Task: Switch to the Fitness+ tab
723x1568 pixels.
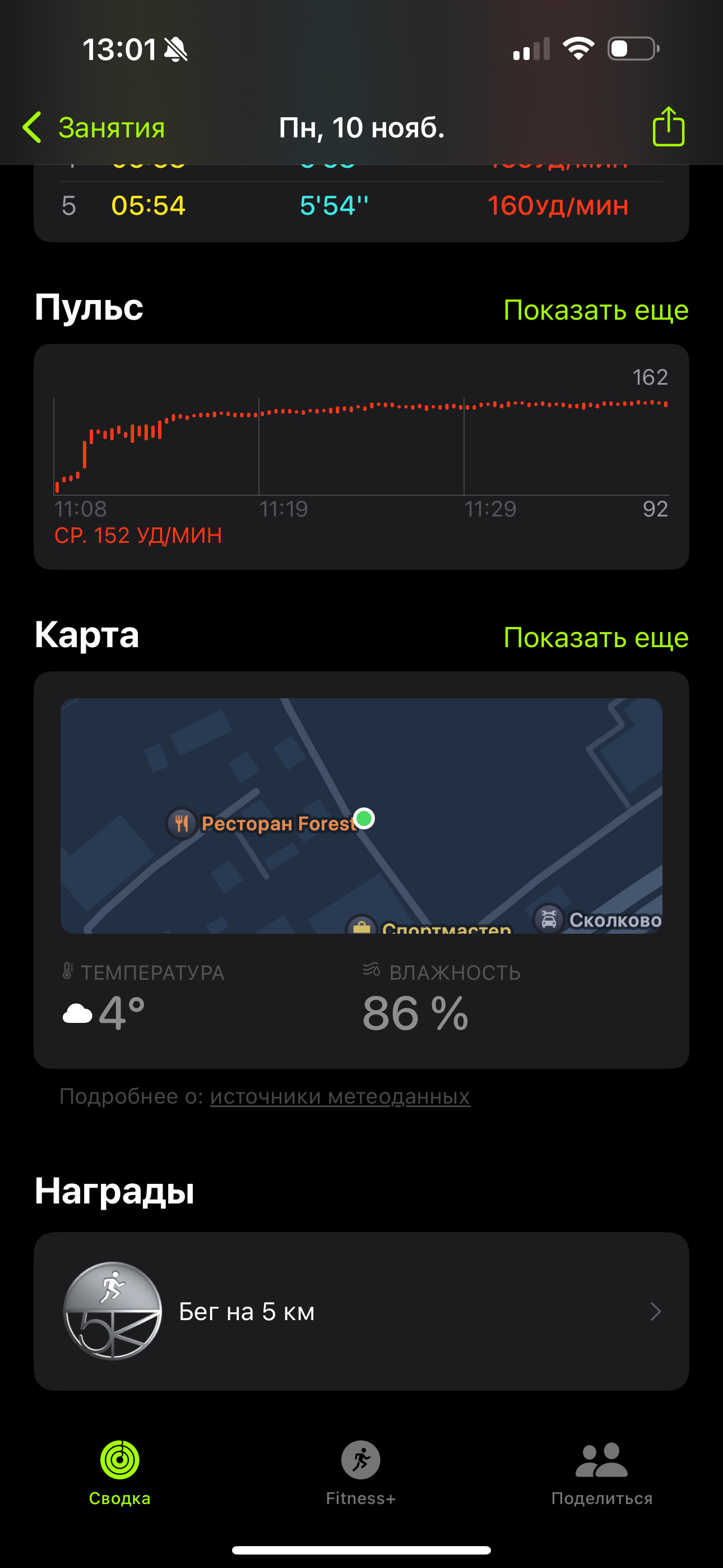Action: coord(361,1473)
